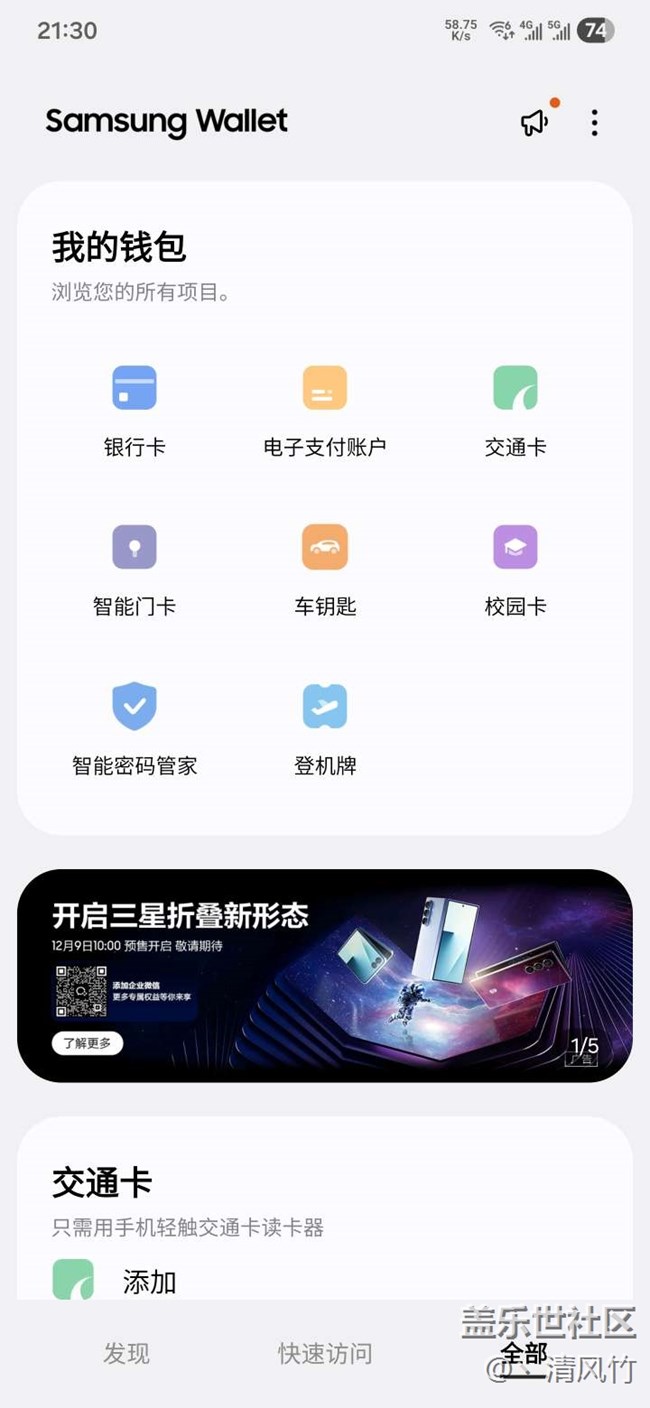Switch to the 发现 tab
650x1408 pixels.
[x=126, y=1353]
